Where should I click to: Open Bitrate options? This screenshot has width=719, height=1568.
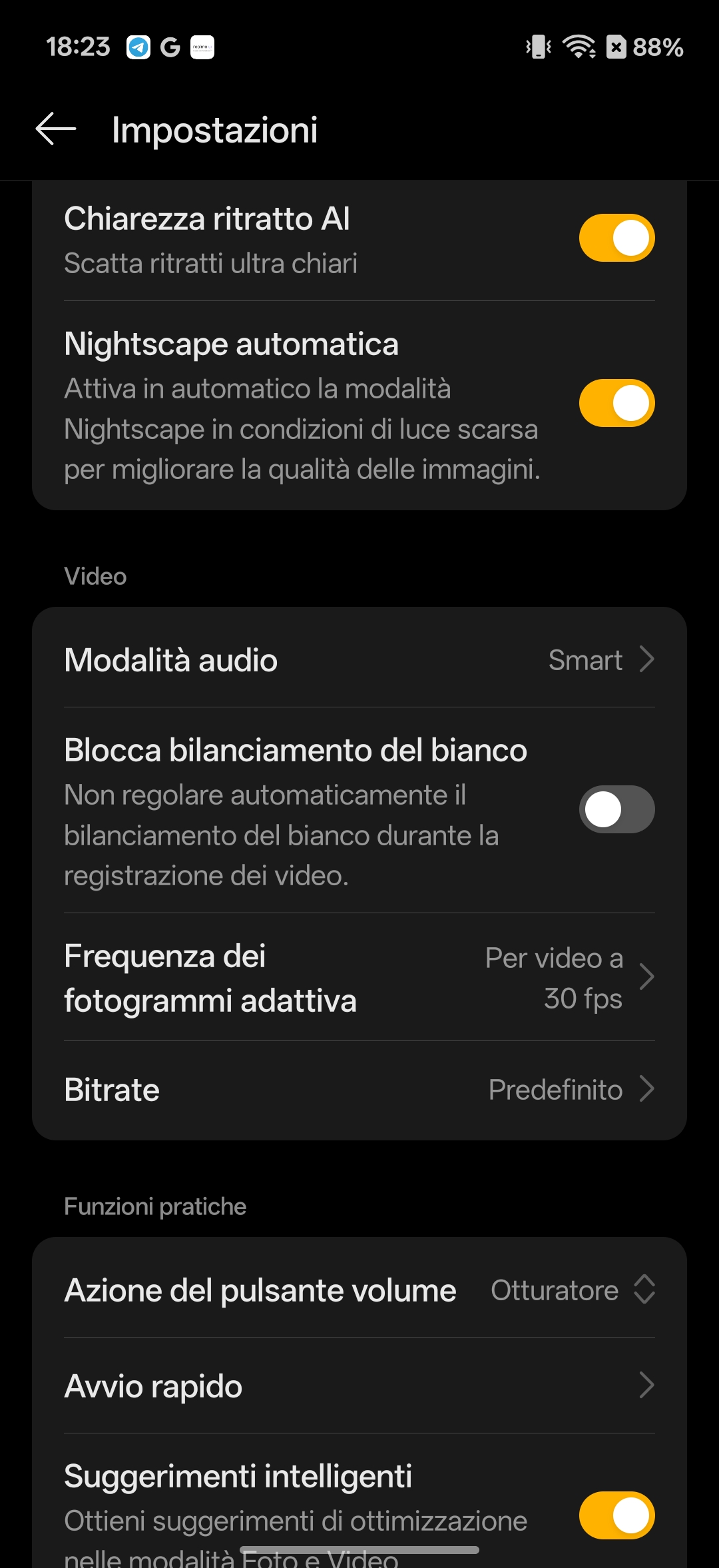pos(359,1090)
